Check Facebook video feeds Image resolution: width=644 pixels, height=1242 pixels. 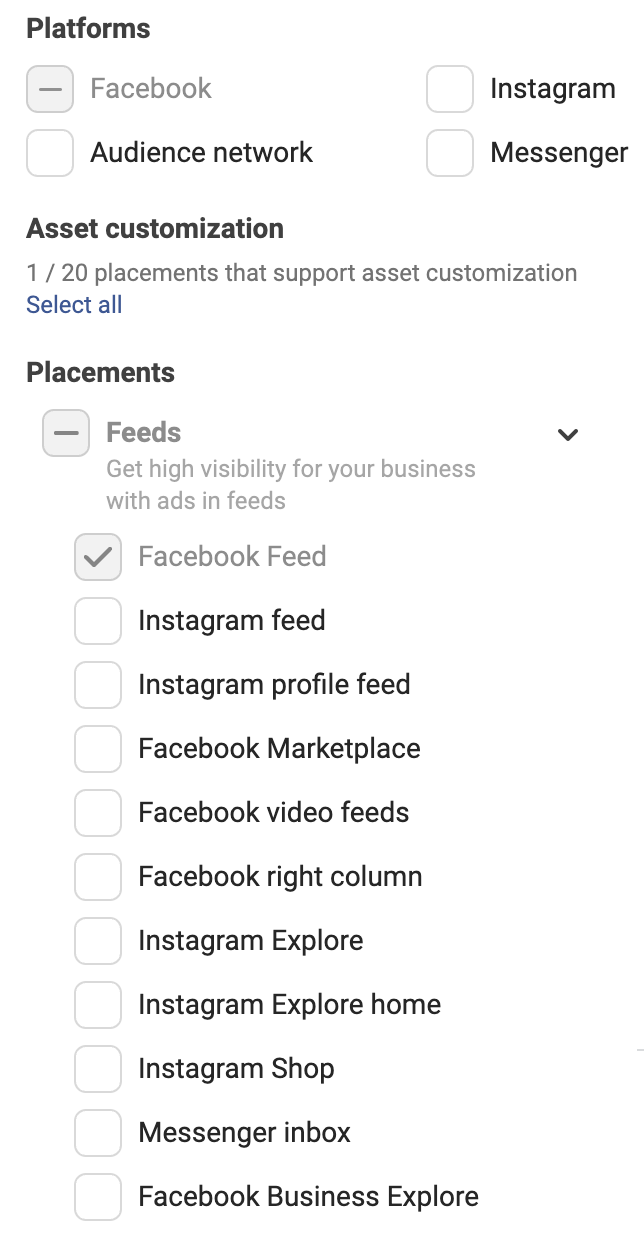pos(98,813)
